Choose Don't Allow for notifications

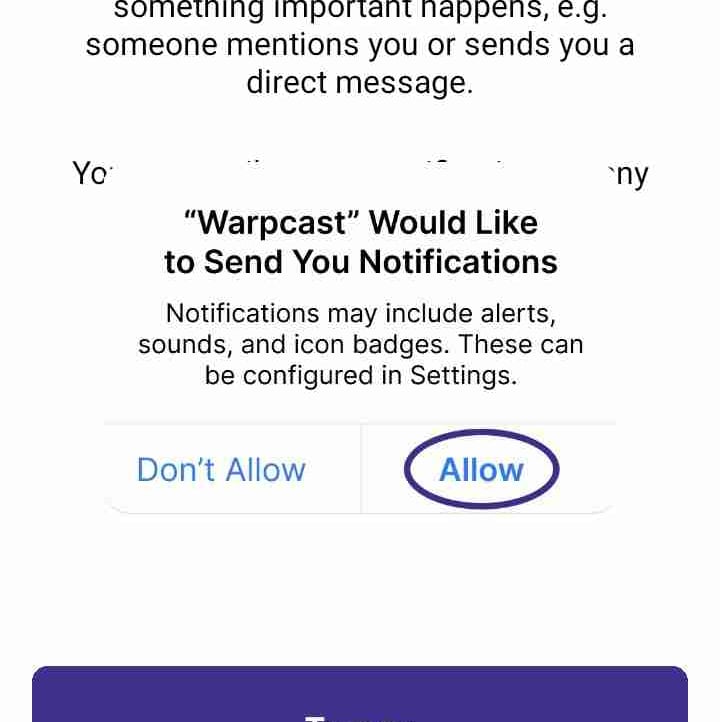click(x=221, y=470)
